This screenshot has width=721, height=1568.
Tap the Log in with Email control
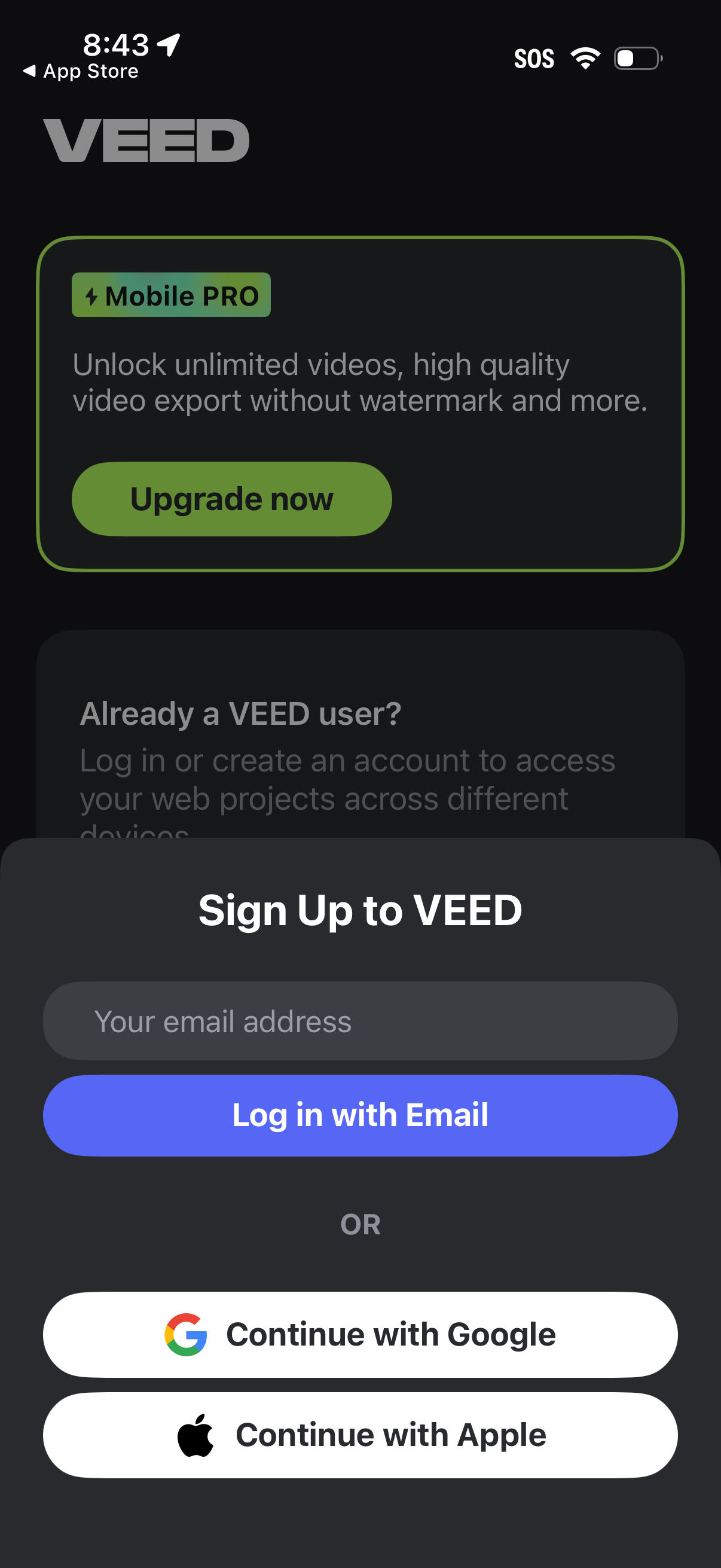360,1115
